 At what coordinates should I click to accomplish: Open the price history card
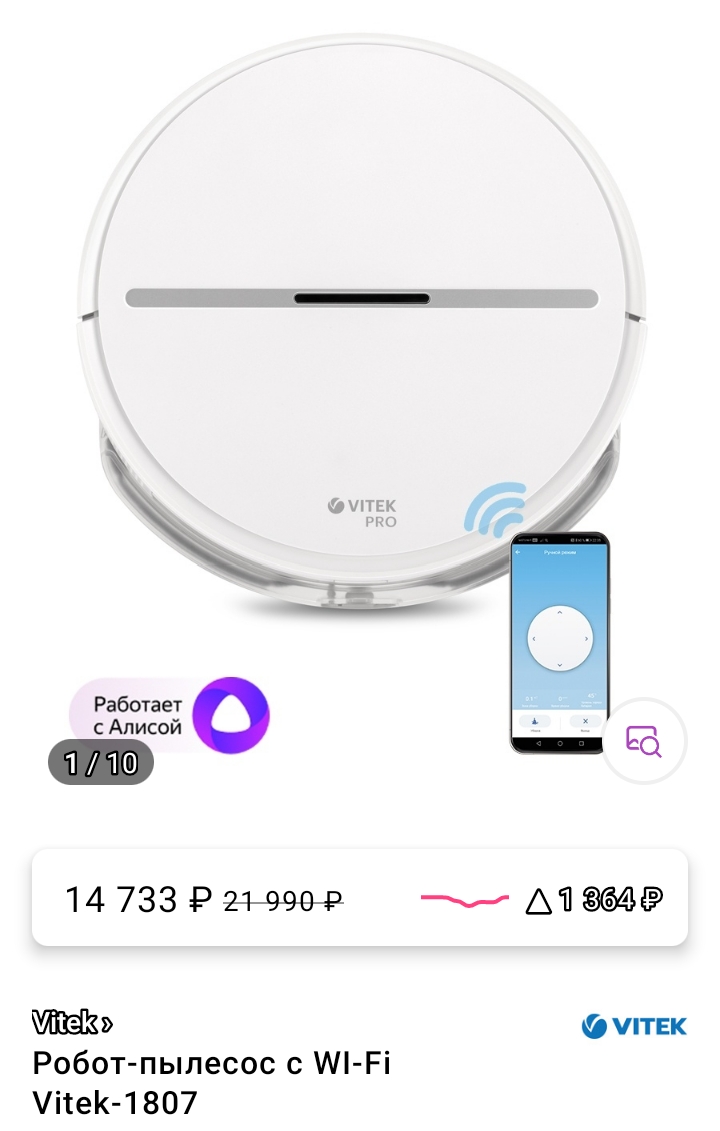[360, 898]
